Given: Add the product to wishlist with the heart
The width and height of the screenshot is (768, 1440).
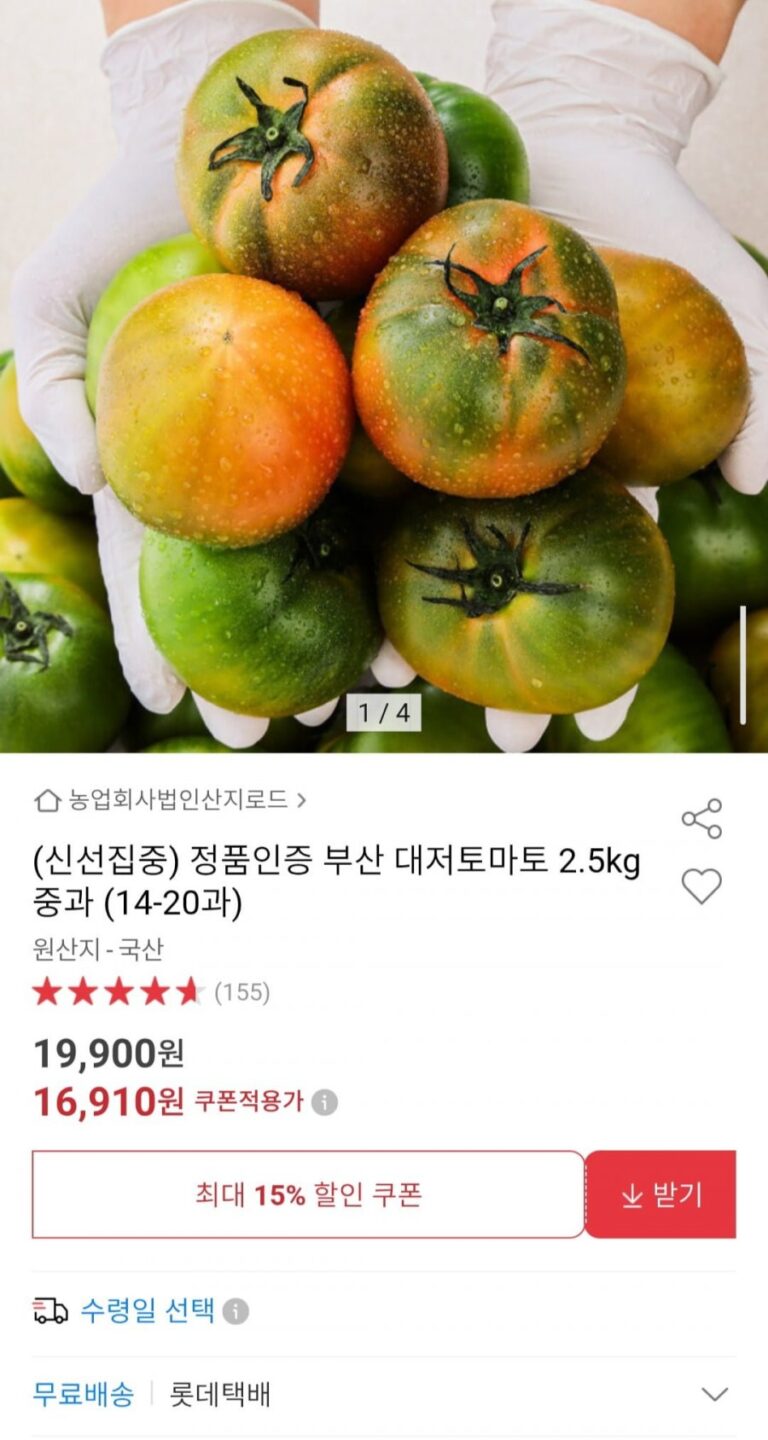Looking at the screenshot, I should point(701,886).
